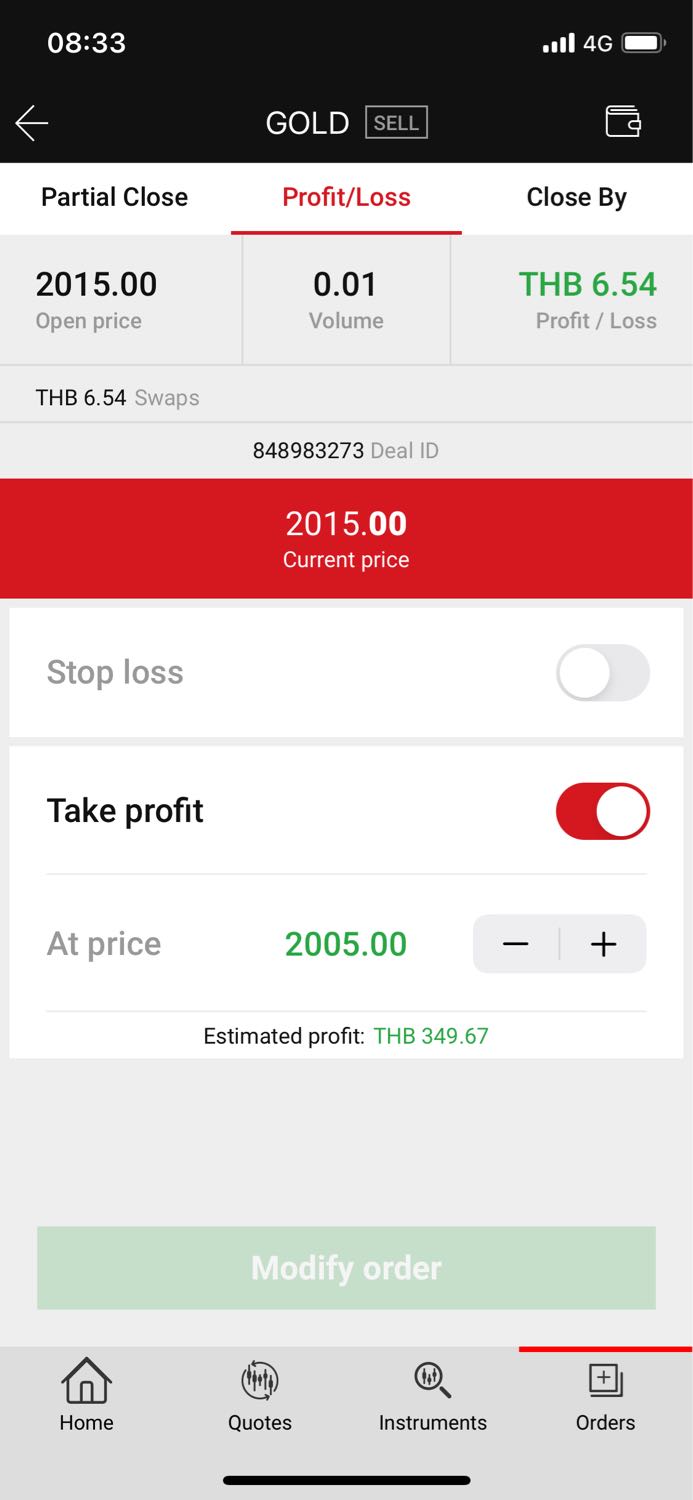Viewport: 693px width, 1500px height.
Task: Switch to the Partial Close tab
Action: (x=114, y=197)
